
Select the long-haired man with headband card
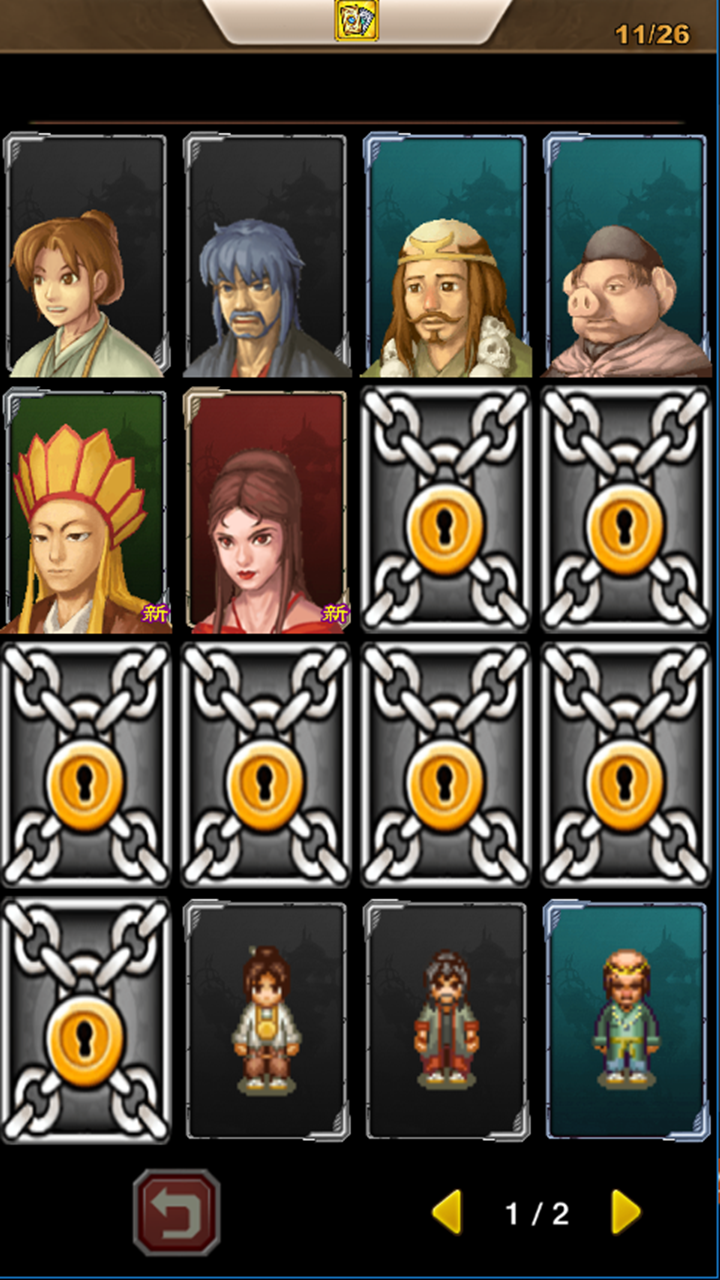pos(445,257)
